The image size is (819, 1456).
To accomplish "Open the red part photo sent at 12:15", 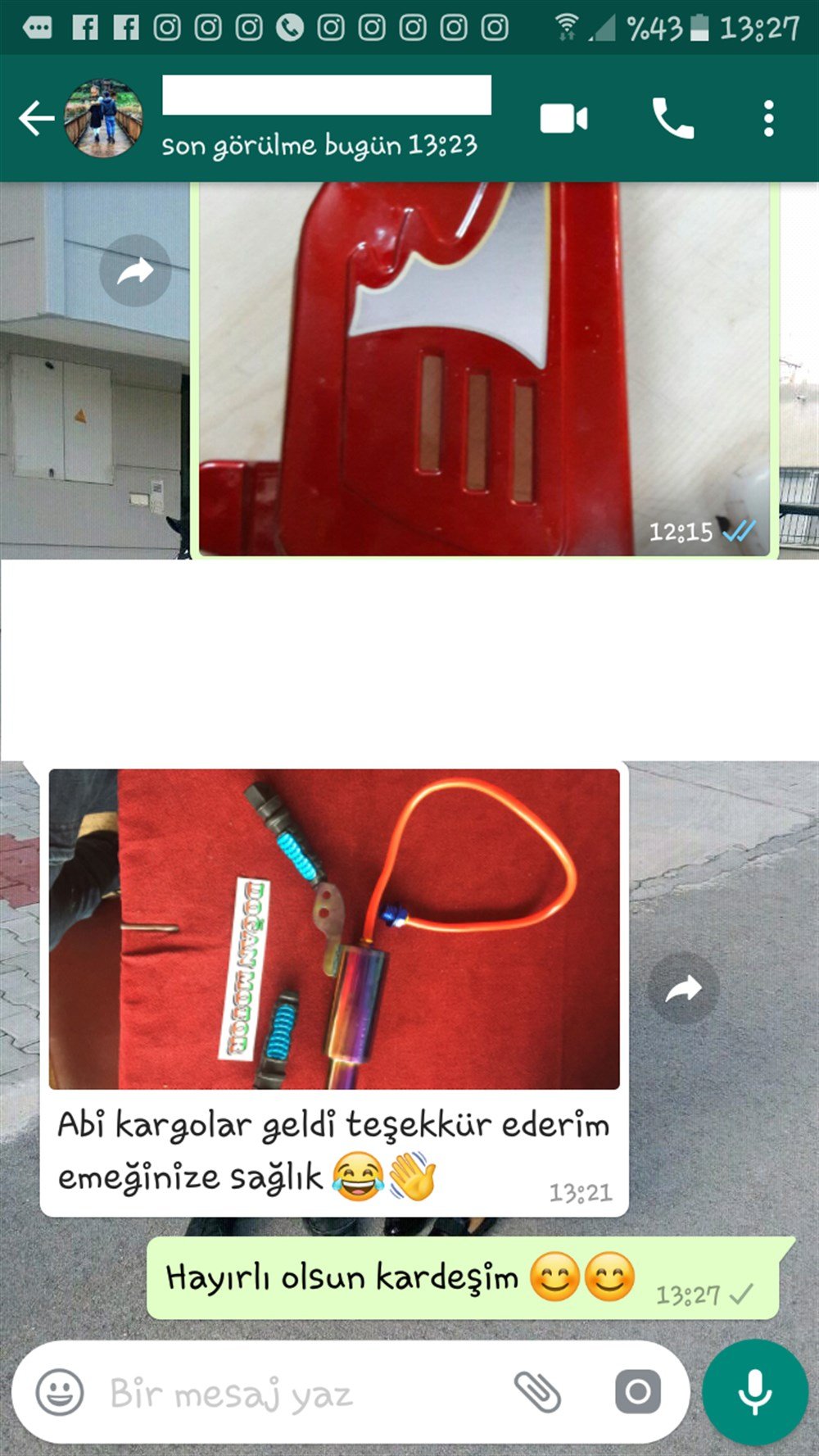I will [x=484, y=369].
